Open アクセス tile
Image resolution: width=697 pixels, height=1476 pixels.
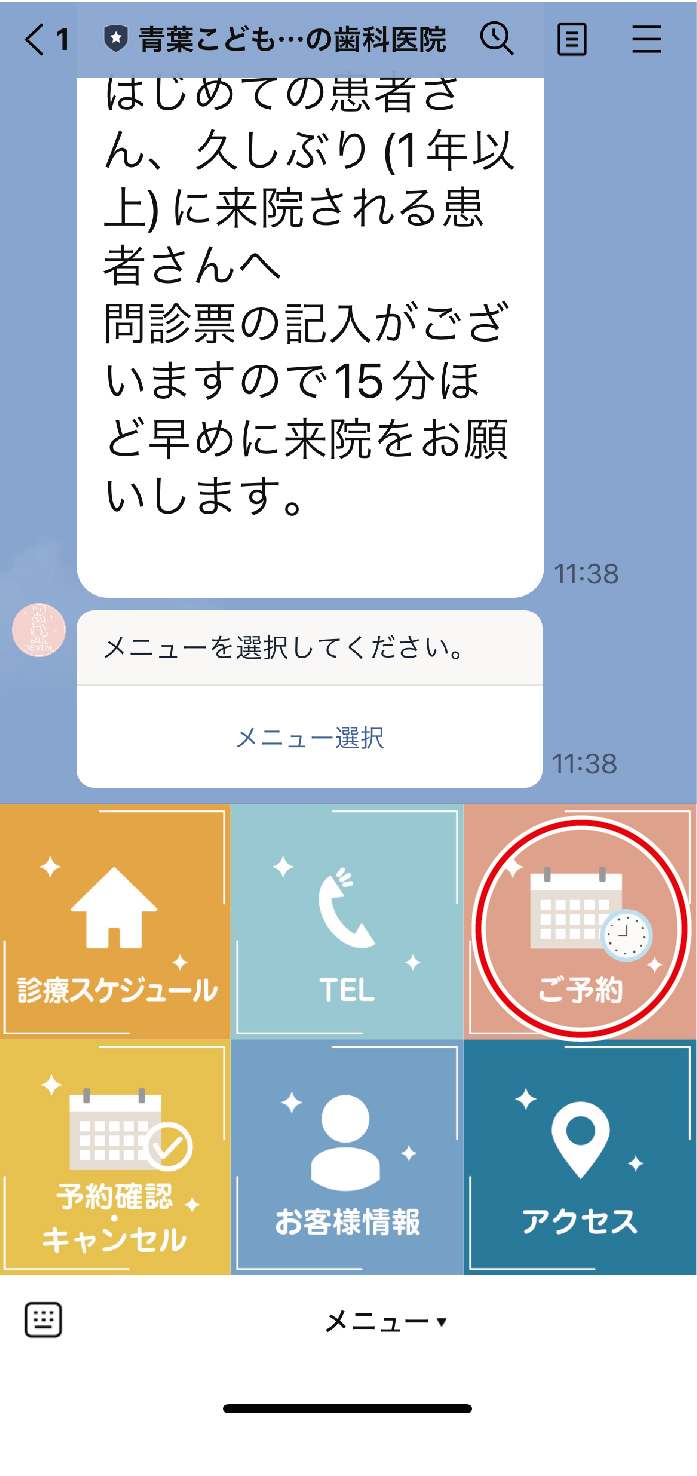click(580, 1158)
